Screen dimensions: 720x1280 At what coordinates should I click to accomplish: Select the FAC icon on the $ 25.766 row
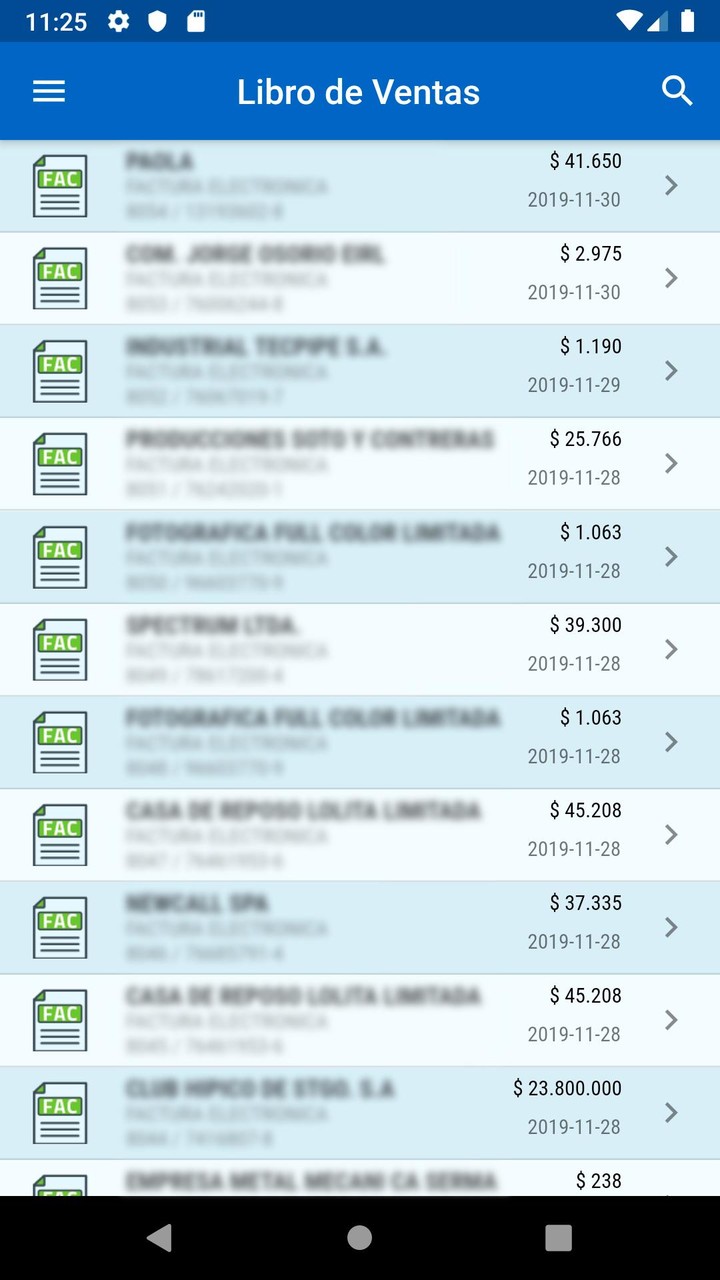pyautogui.click(x=60, y=463)
